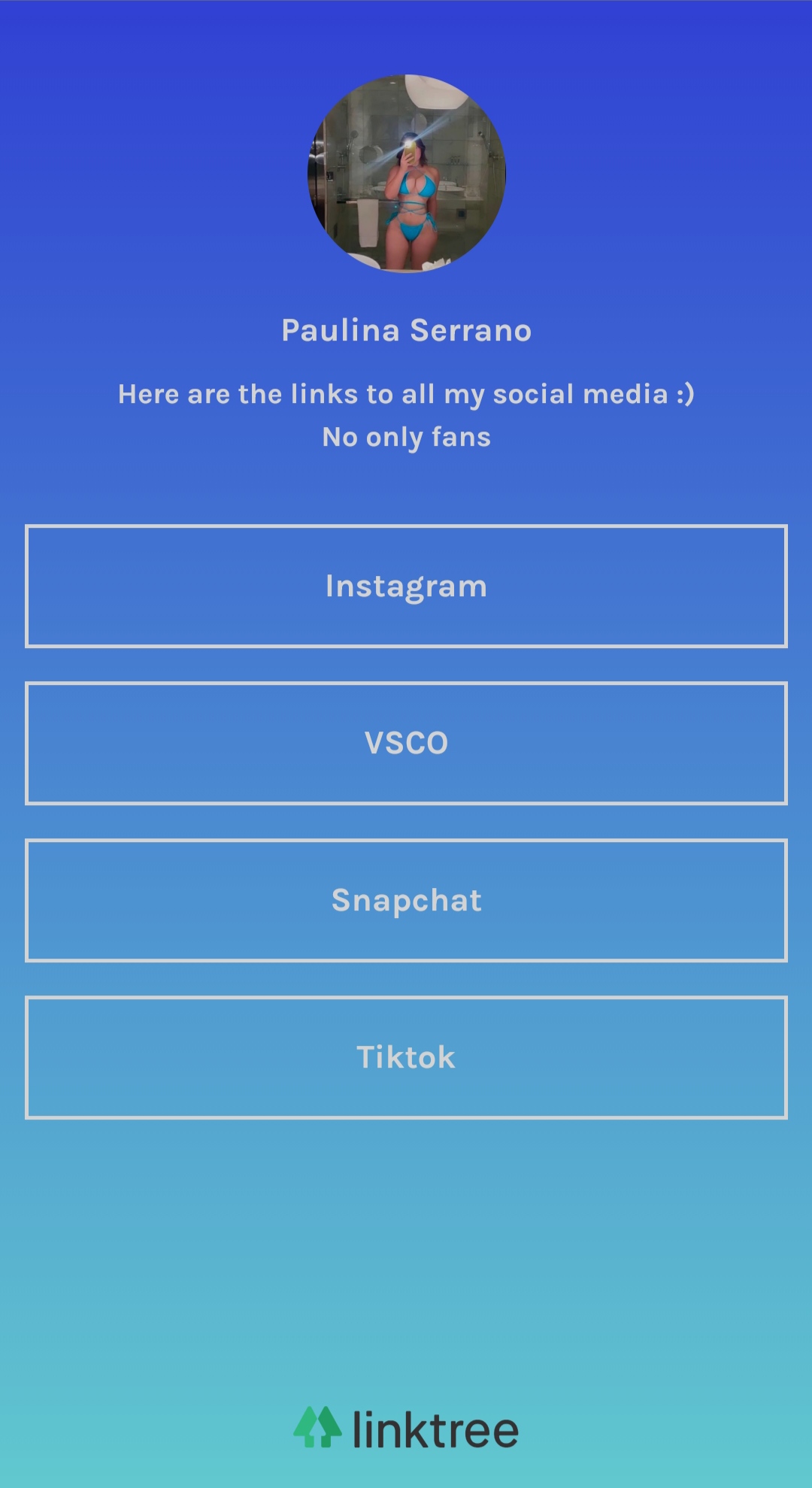Image resolution: width=812 pixels, height=1488 pixels.
Task: Select the Tiktok link button
Action: (x=406, y=1057)
